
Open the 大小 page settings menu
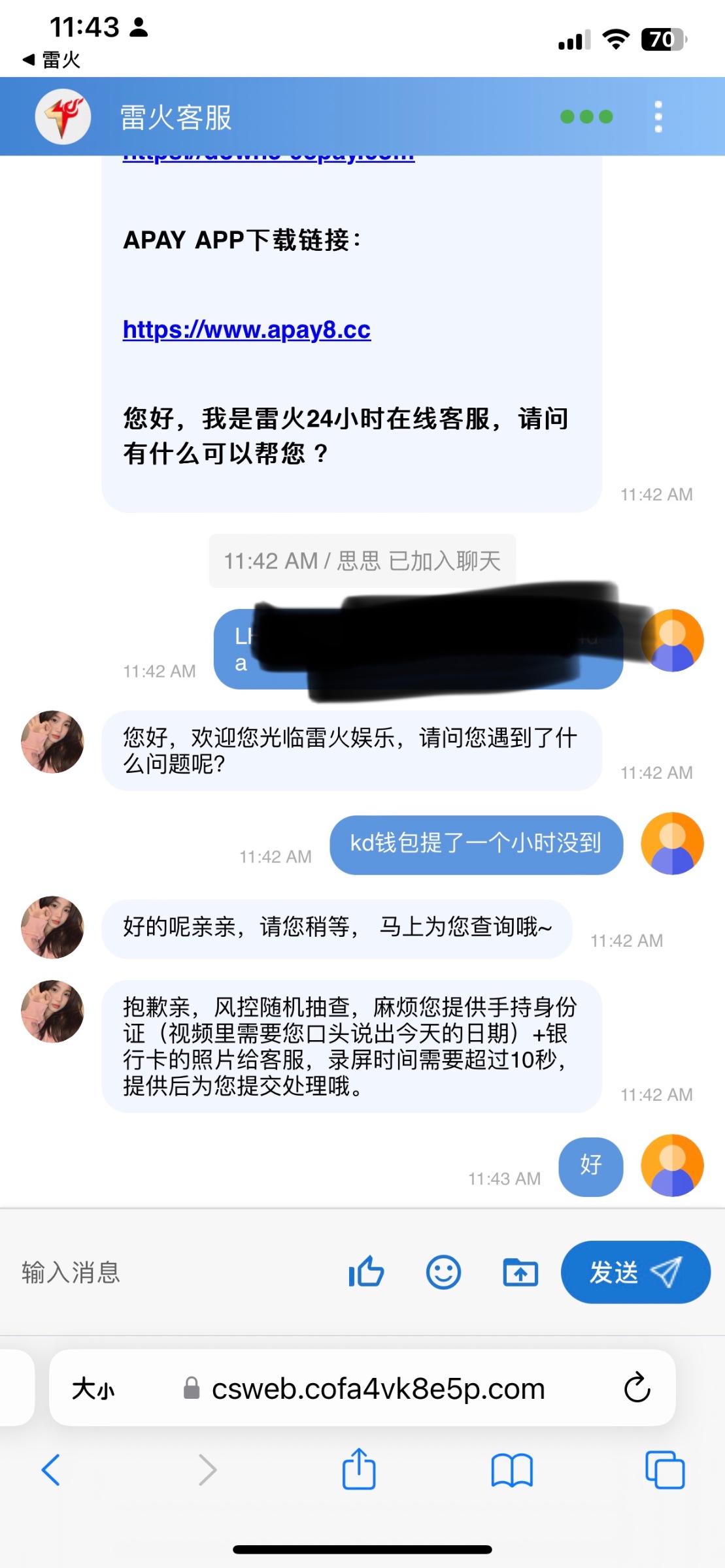tap(93, 1388)
